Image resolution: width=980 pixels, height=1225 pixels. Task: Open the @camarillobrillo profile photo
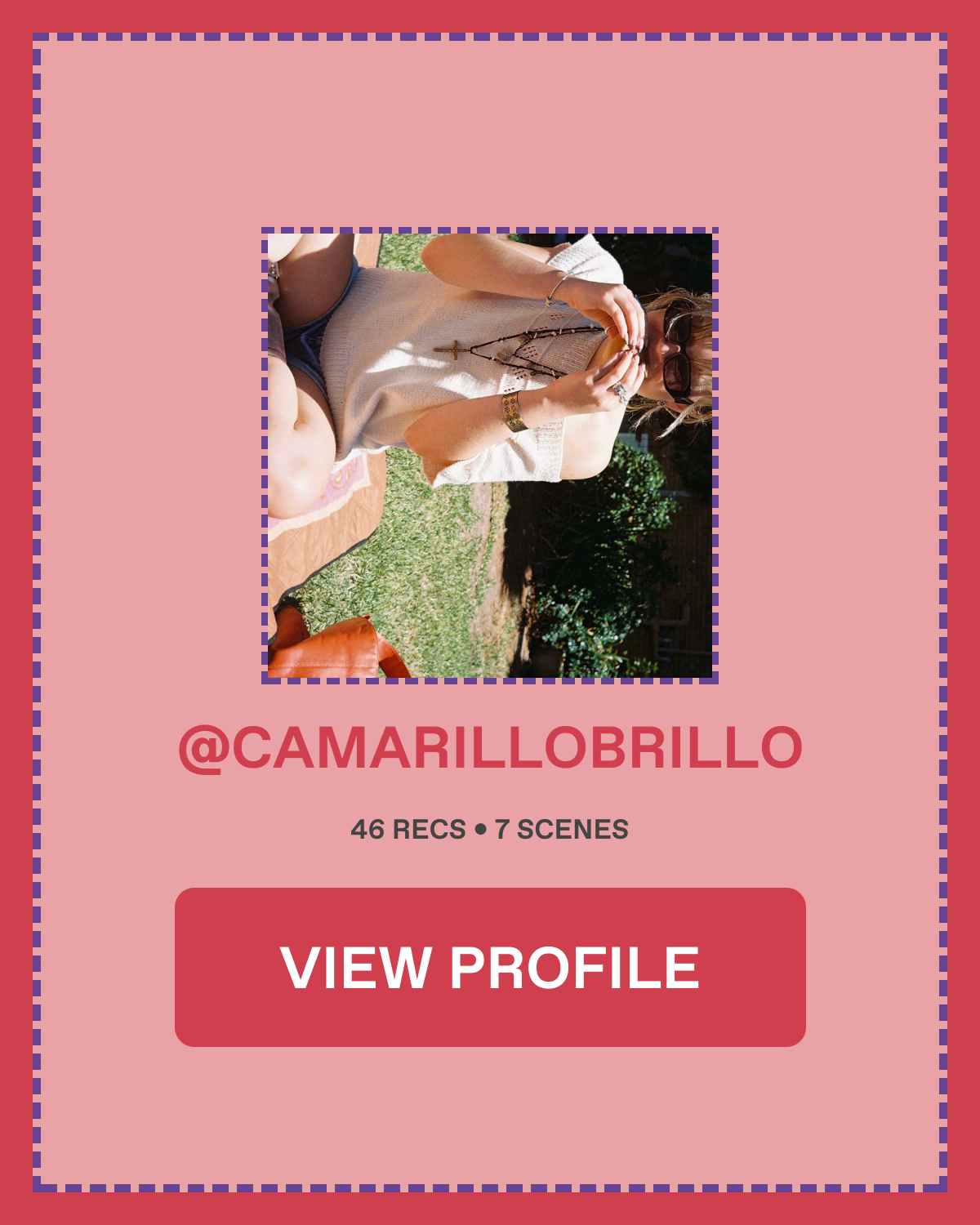[490, 455]
